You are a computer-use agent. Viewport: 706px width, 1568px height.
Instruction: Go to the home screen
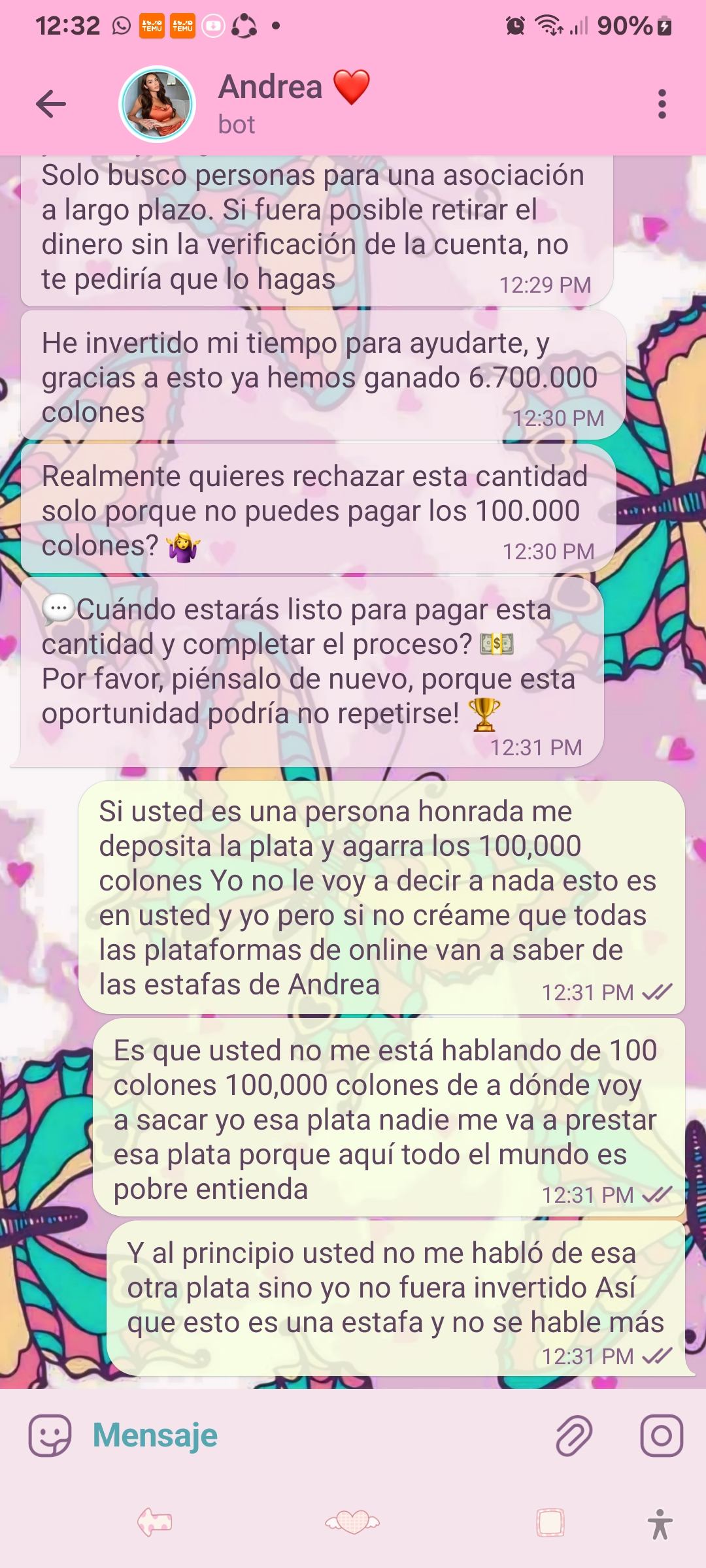(353, 1523)
